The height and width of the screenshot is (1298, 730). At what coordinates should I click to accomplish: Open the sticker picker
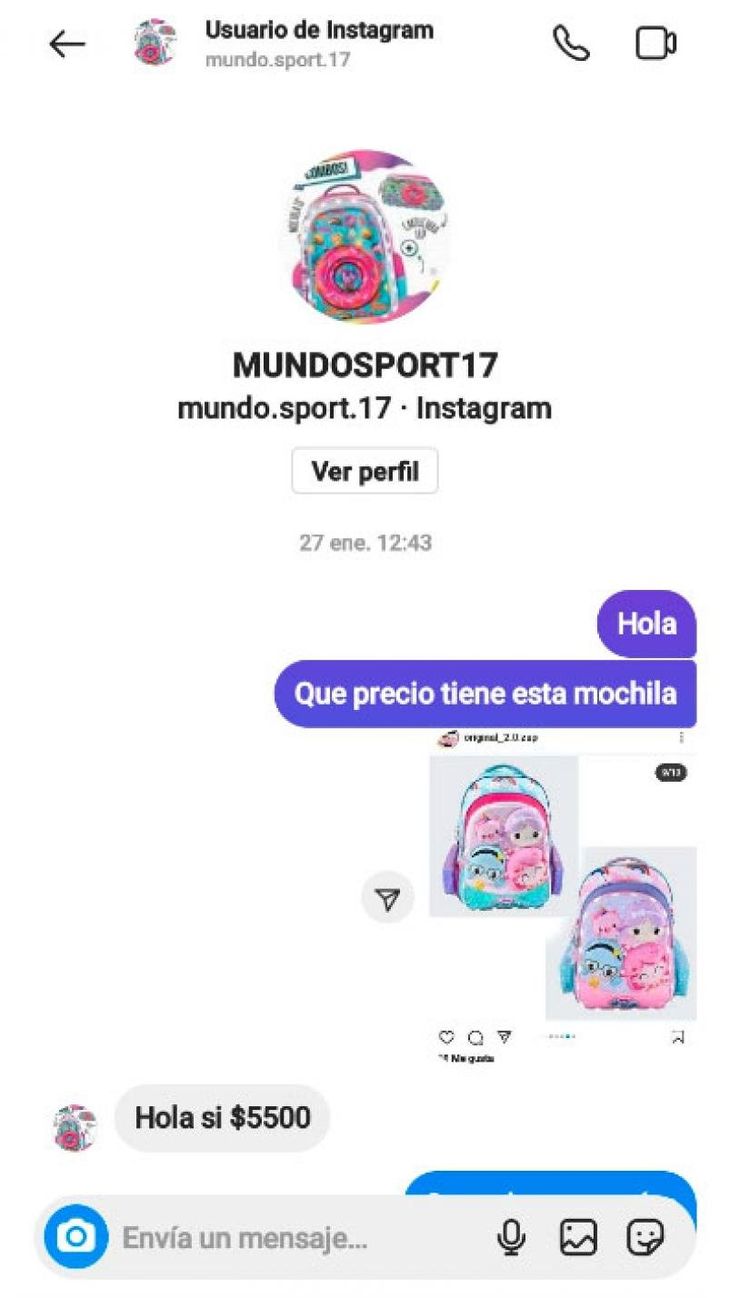point(644,1238)
